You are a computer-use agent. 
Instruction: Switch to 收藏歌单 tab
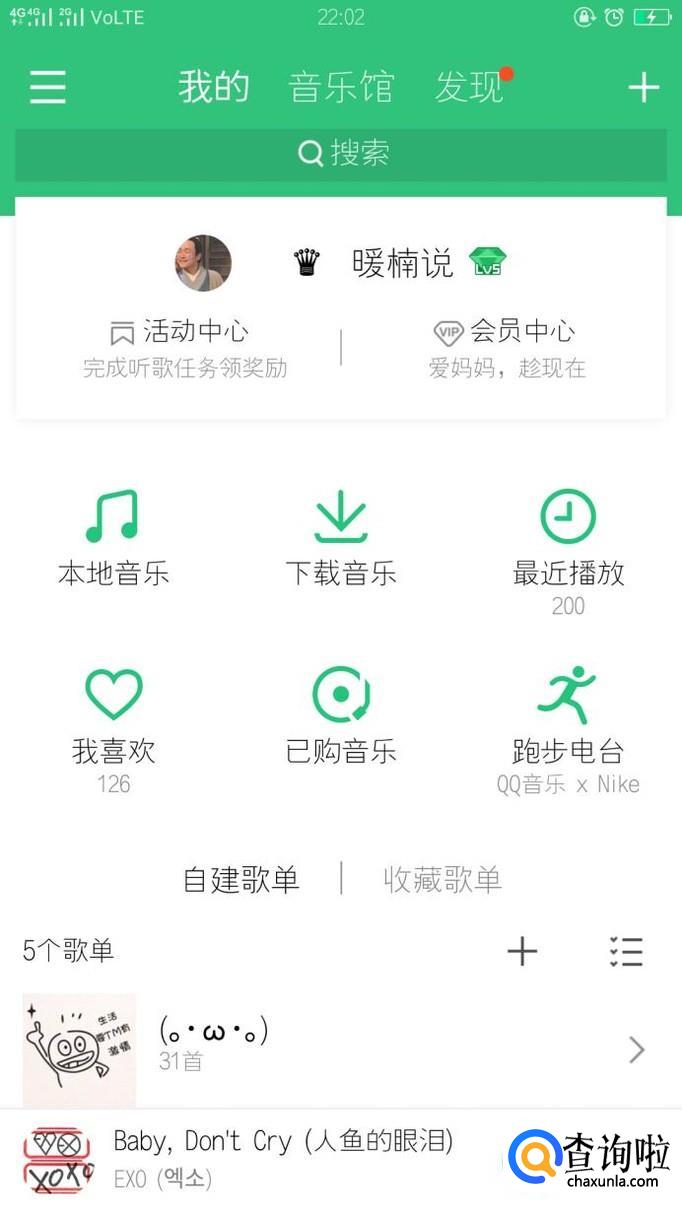442,880
